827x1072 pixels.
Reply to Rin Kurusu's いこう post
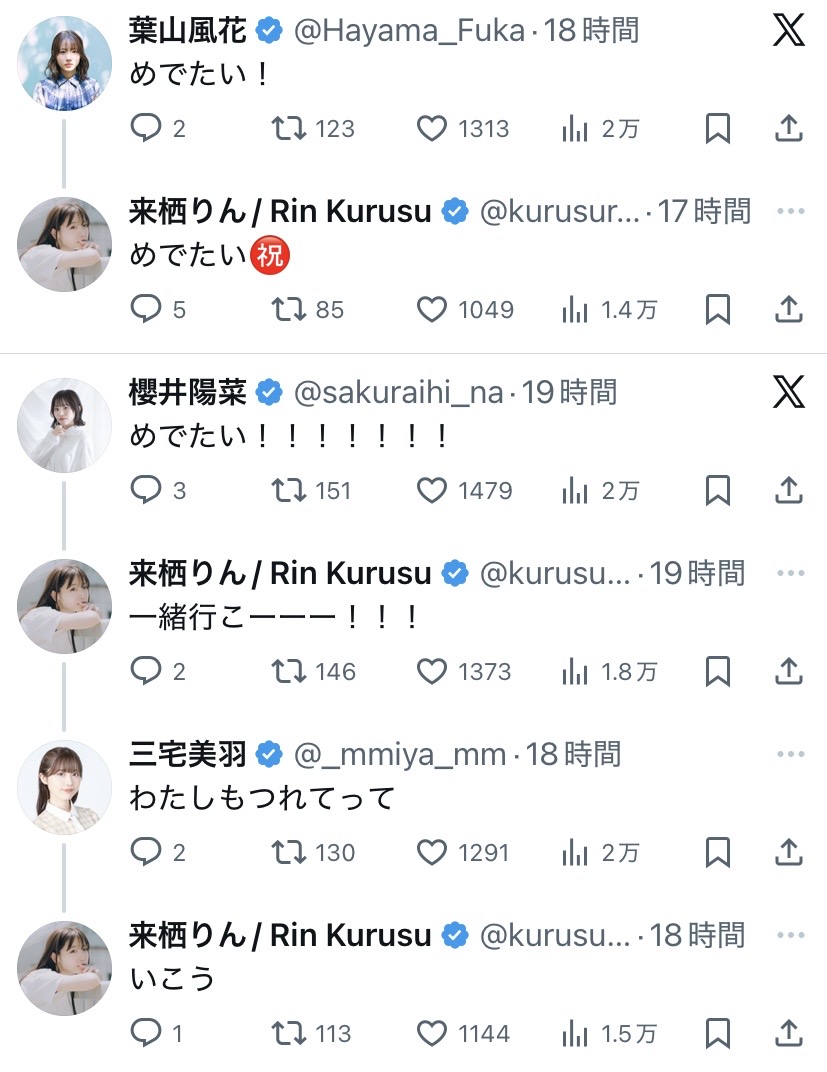point(147,1033)
